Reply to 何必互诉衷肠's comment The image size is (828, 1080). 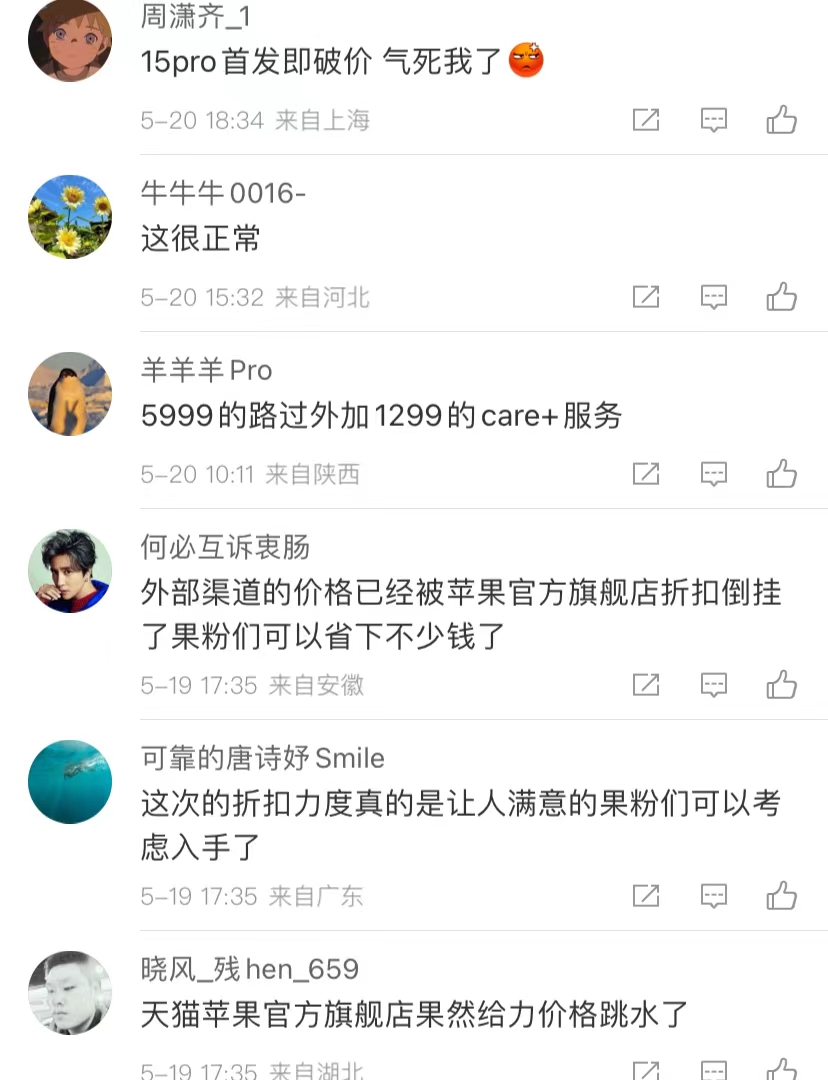tap(713, 685)
